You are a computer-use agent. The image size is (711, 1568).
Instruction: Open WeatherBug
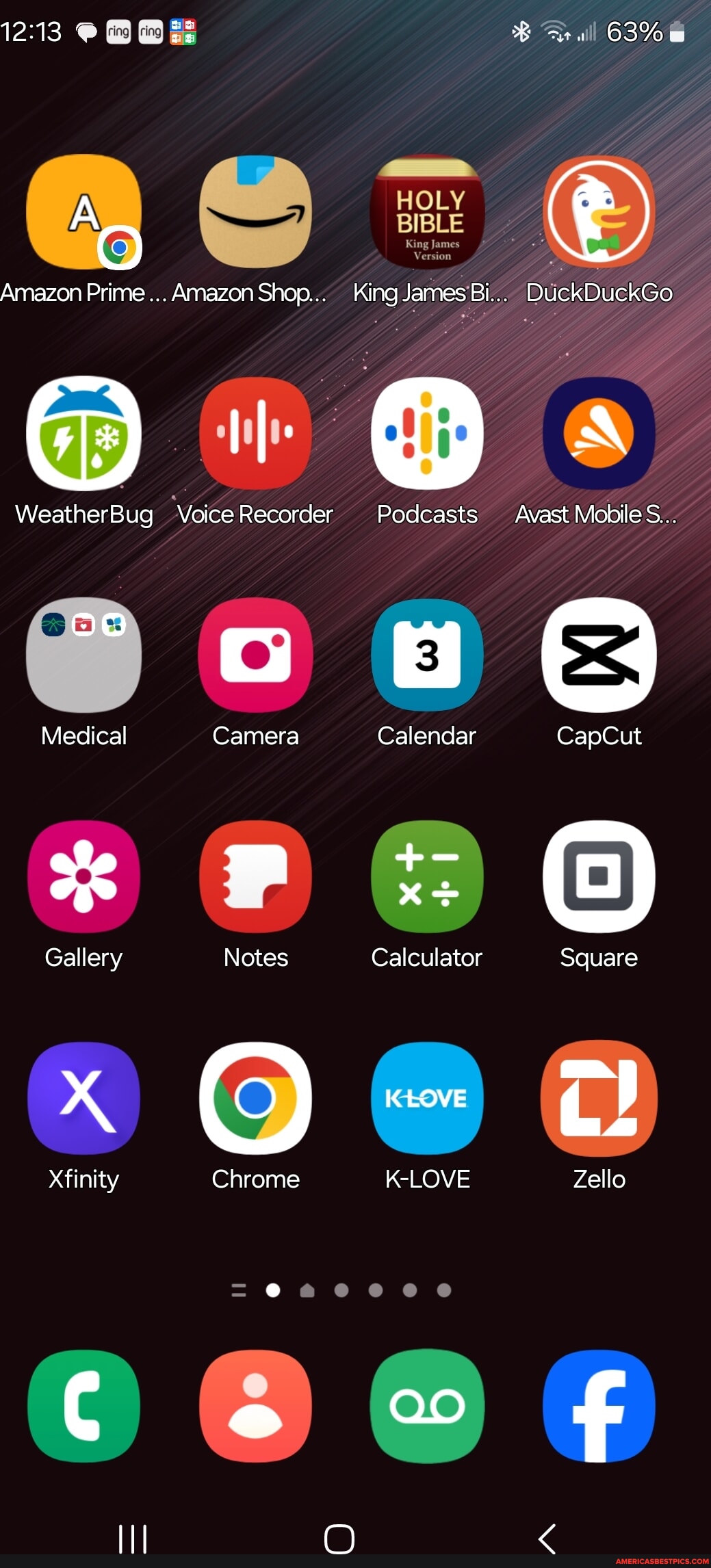83,434
